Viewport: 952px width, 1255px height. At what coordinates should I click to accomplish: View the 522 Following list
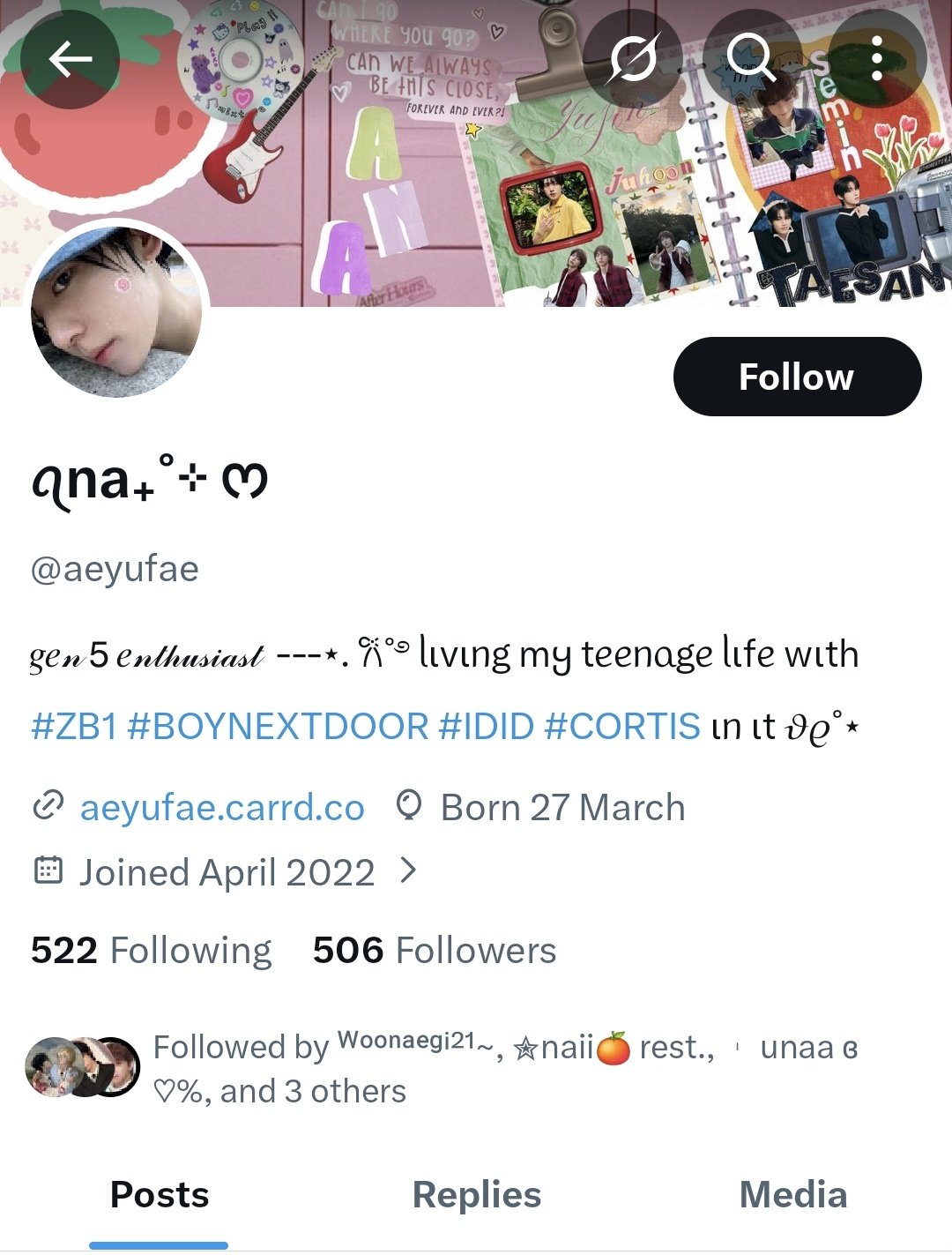click(151, 951)
